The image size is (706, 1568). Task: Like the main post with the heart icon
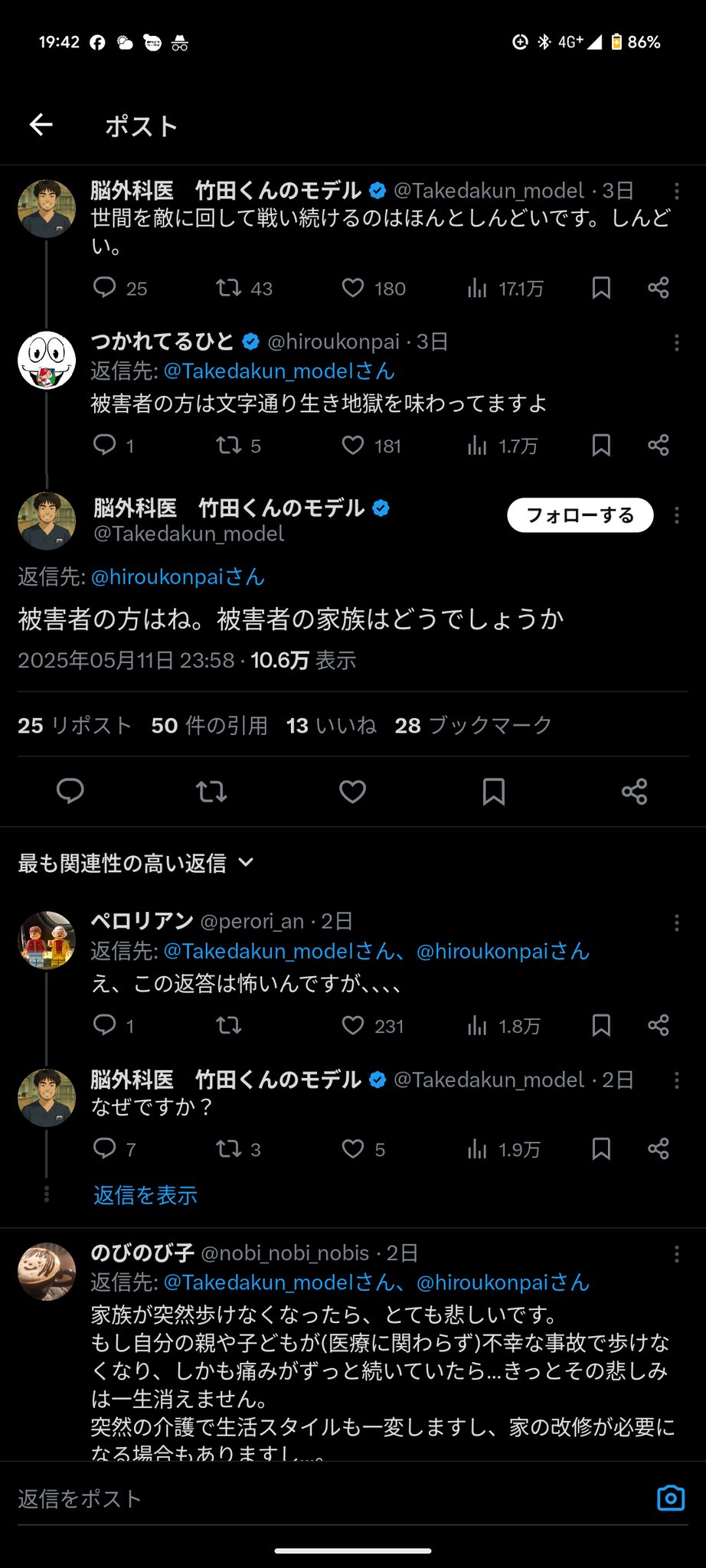pos(352,792)
